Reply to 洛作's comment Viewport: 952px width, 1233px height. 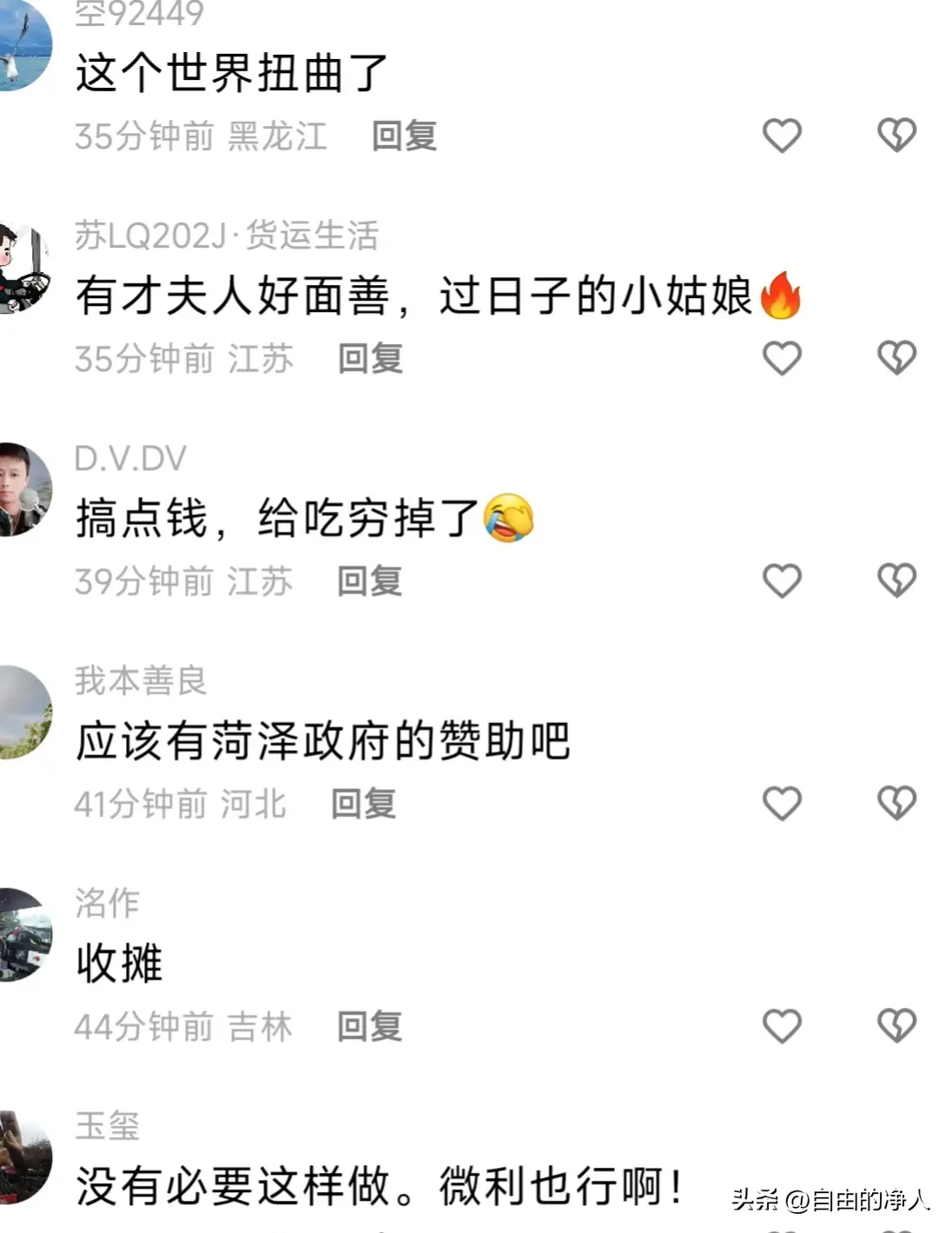pyautogui.click(x=370, y=1027)
